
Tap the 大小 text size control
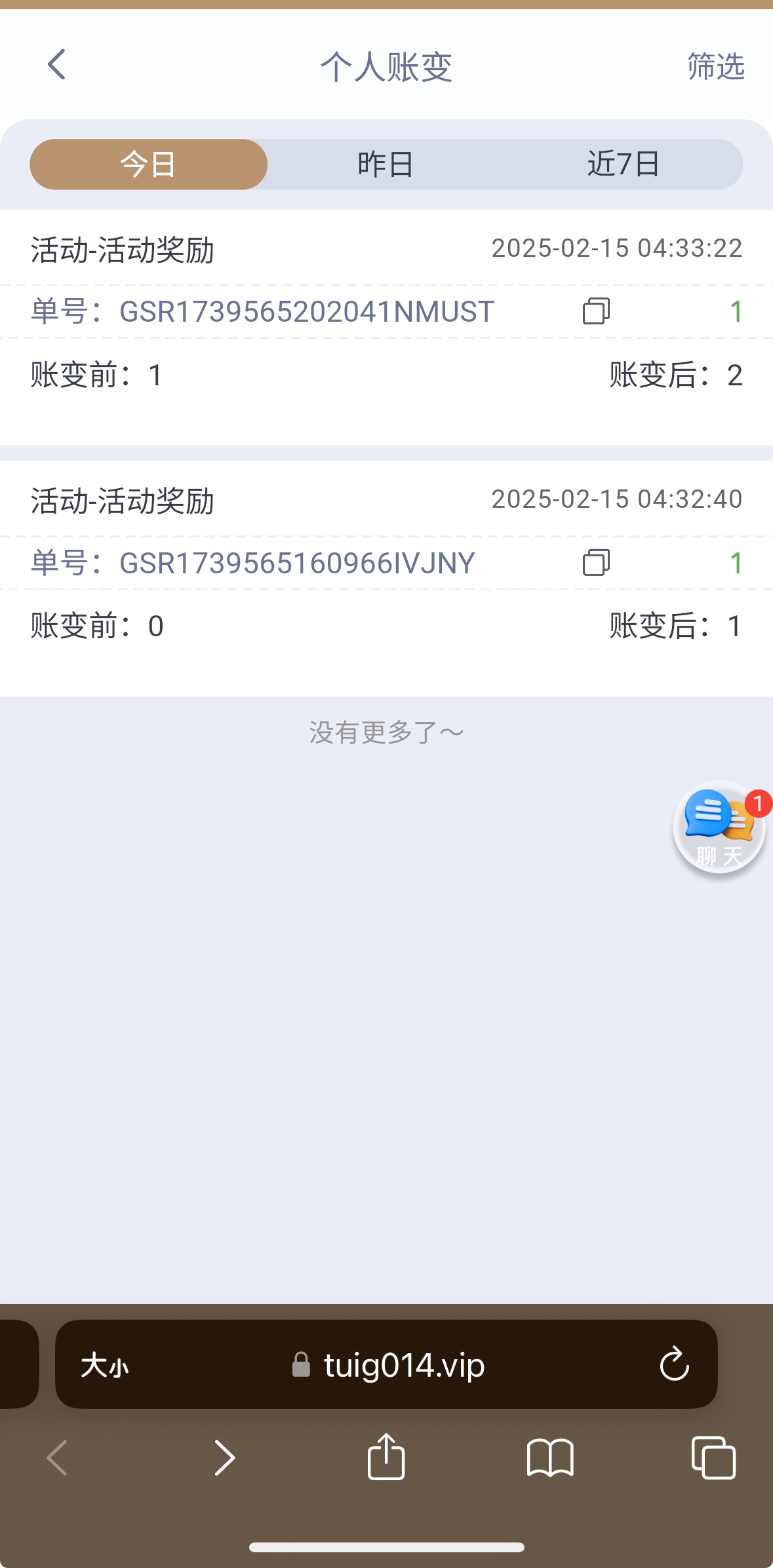click(105, 1366)
